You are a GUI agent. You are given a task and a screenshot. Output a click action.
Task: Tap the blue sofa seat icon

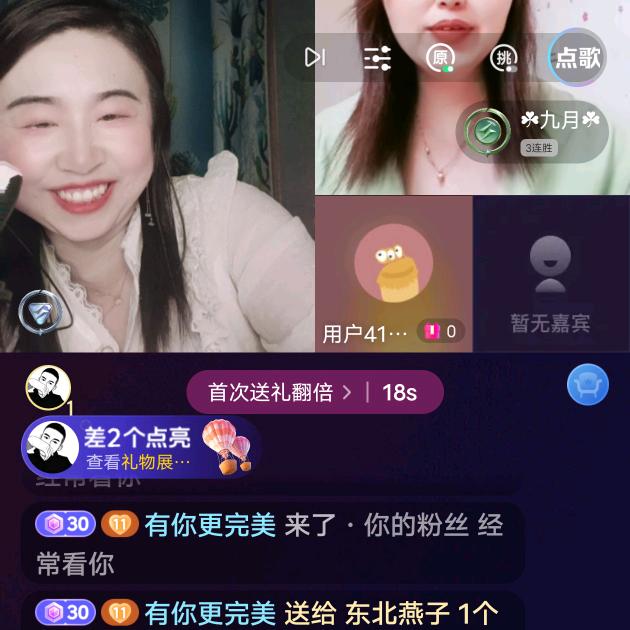(588, 385)
